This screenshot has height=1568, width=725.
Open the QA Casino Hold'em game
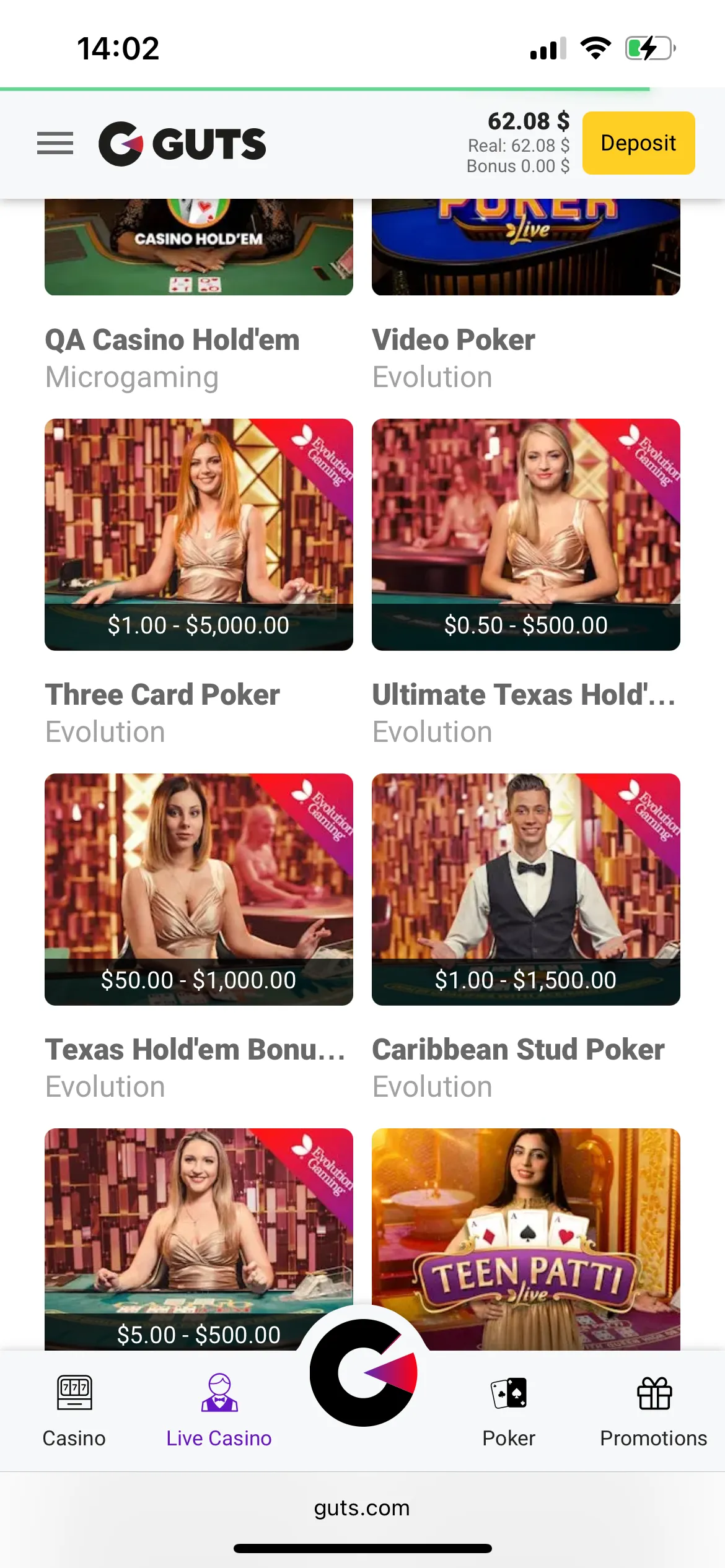pyautogui.click(x=198, y=248)
